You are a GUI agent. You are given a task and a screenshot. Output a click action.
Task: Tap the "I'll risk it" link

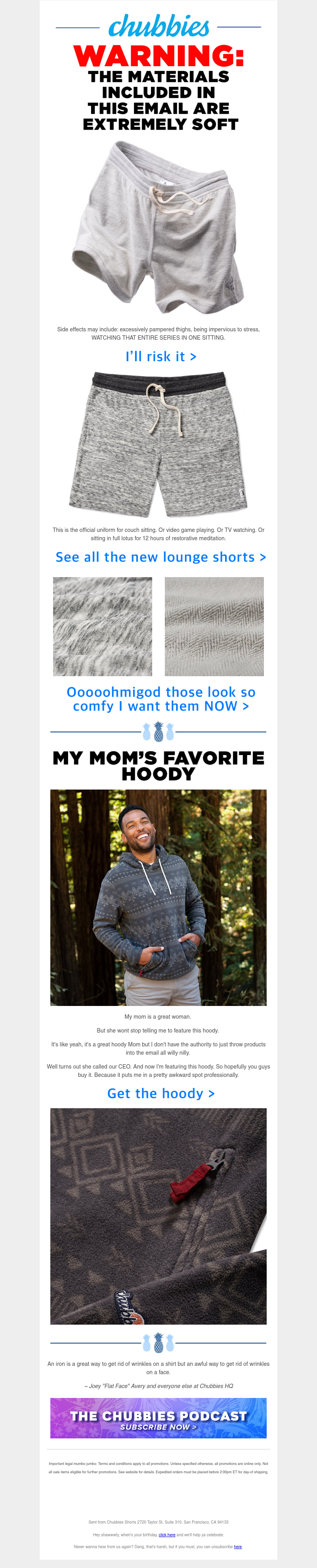[x=160, y=356]
